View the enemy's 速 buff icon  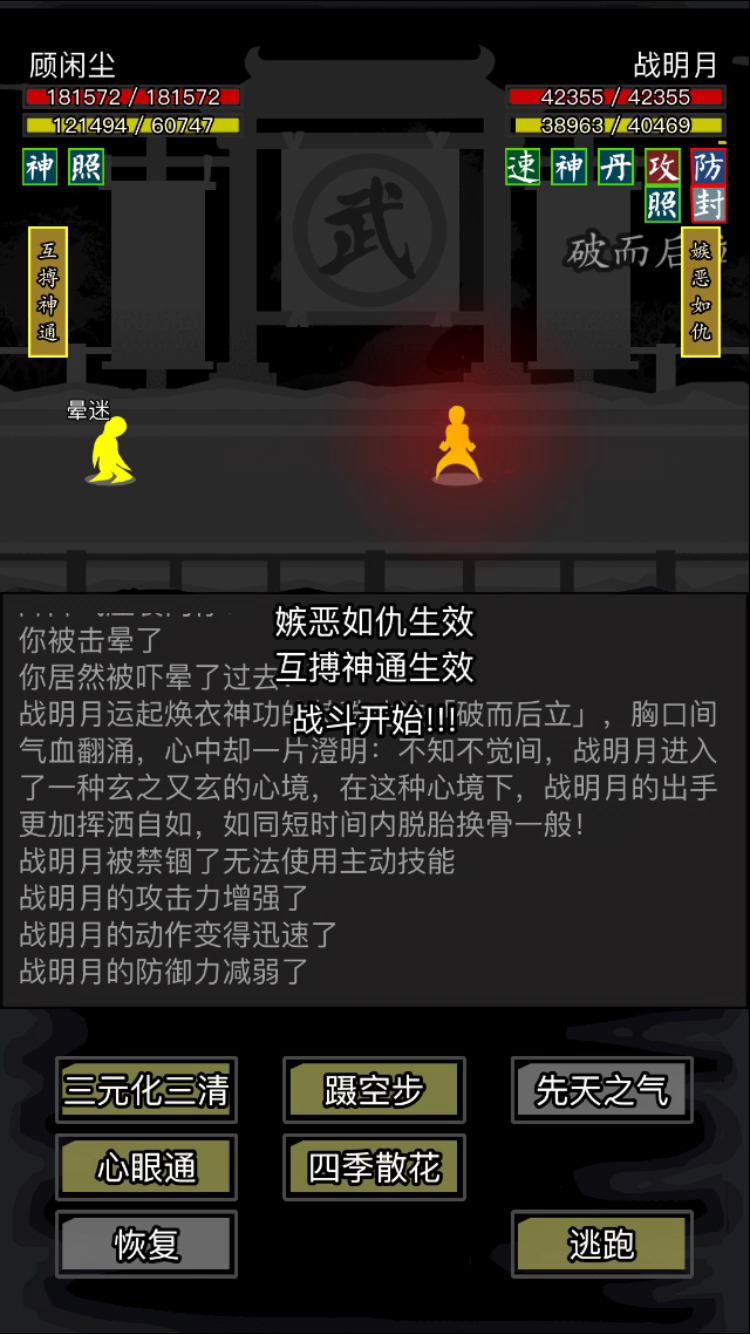click(523, 167)
